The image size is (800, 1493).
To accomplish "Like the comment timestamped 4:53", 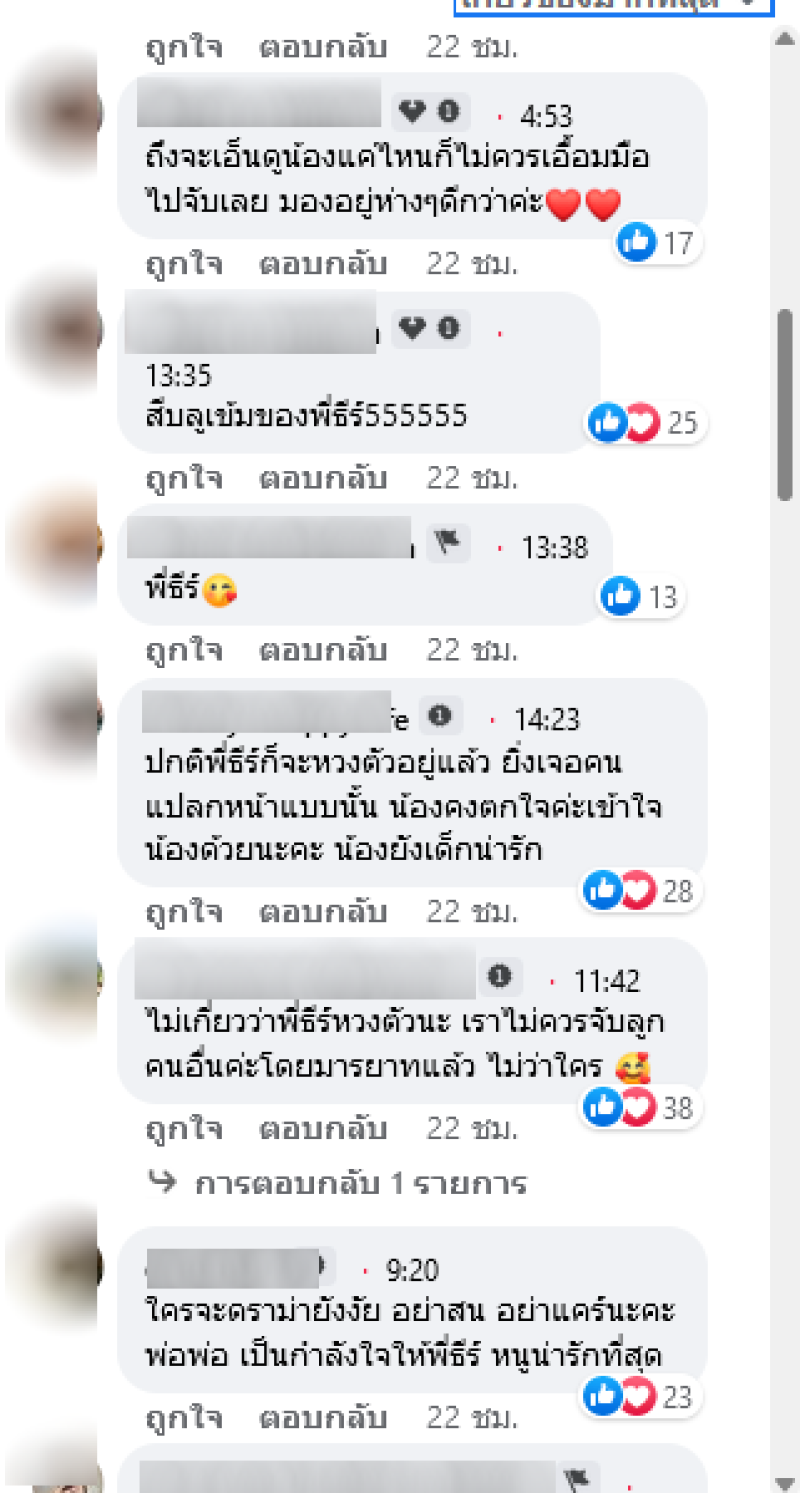I will pos(183,264).
